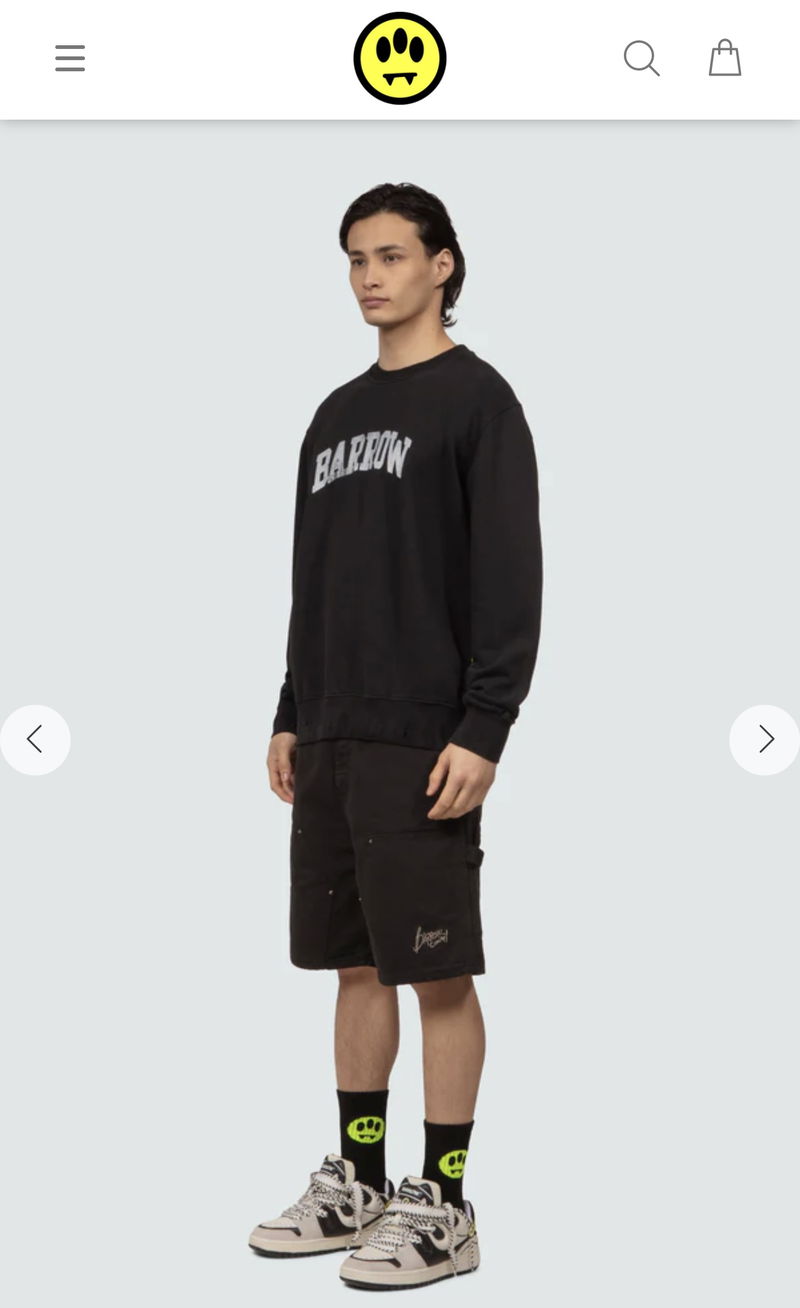Show the next product image
Screen dimensions: 800x1308
tap(765, 740)
